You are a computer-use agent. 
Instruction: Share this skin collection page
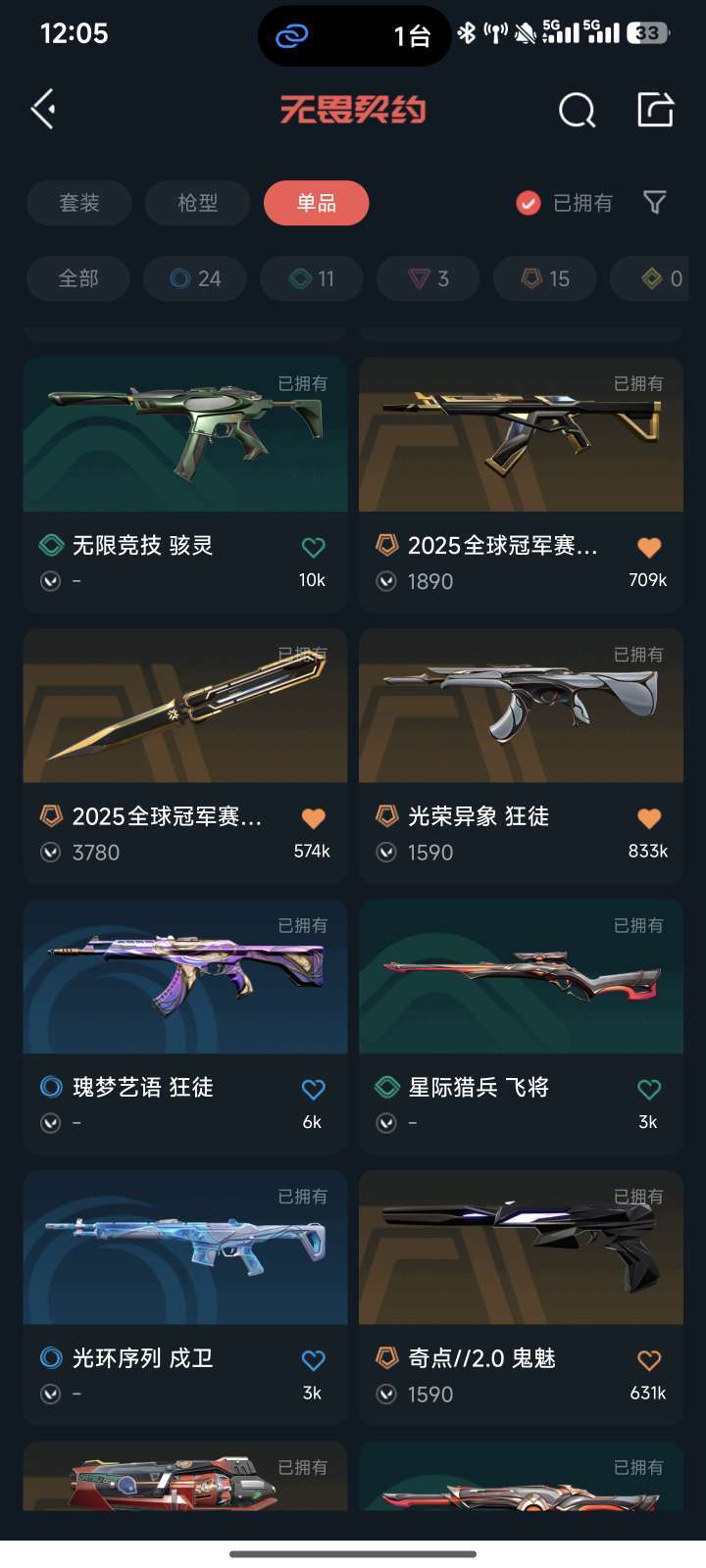[x=655, y=110]
